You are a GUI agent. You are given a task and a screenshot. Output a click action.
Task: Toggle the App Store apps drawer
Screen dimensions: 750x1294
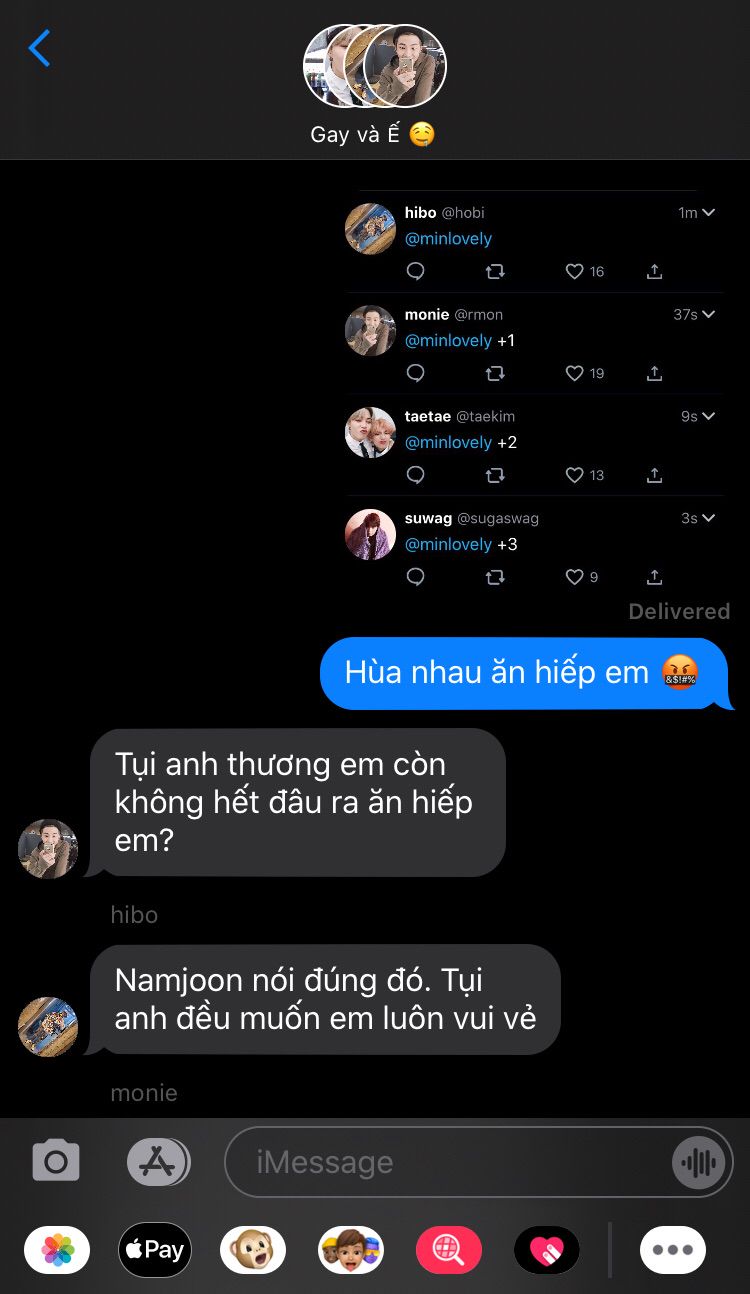(x=158, y=1161)
